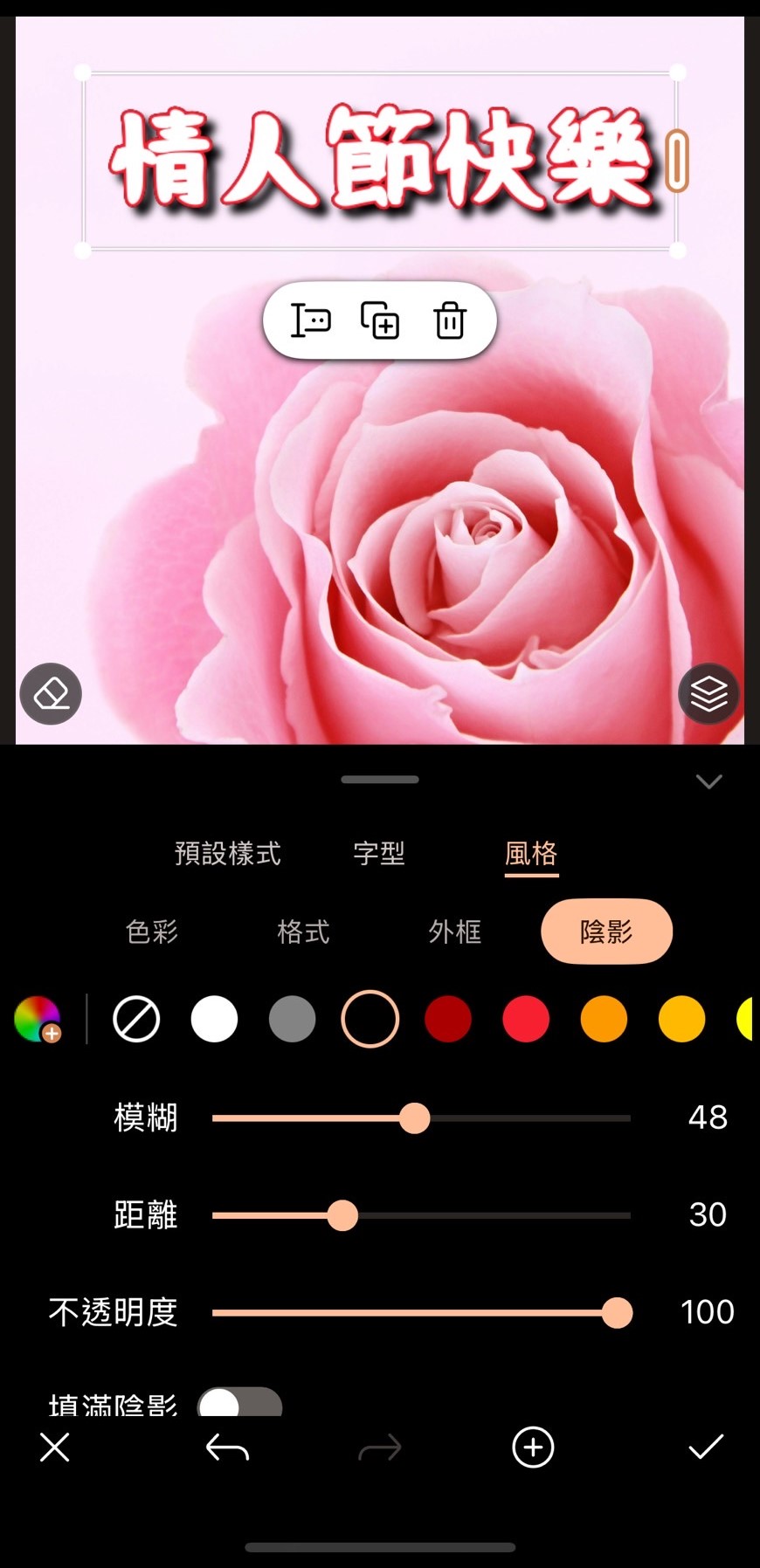Cancel editing with the X button
The width and height of the screenshot is (760, 1568).
coord(54,1448)
